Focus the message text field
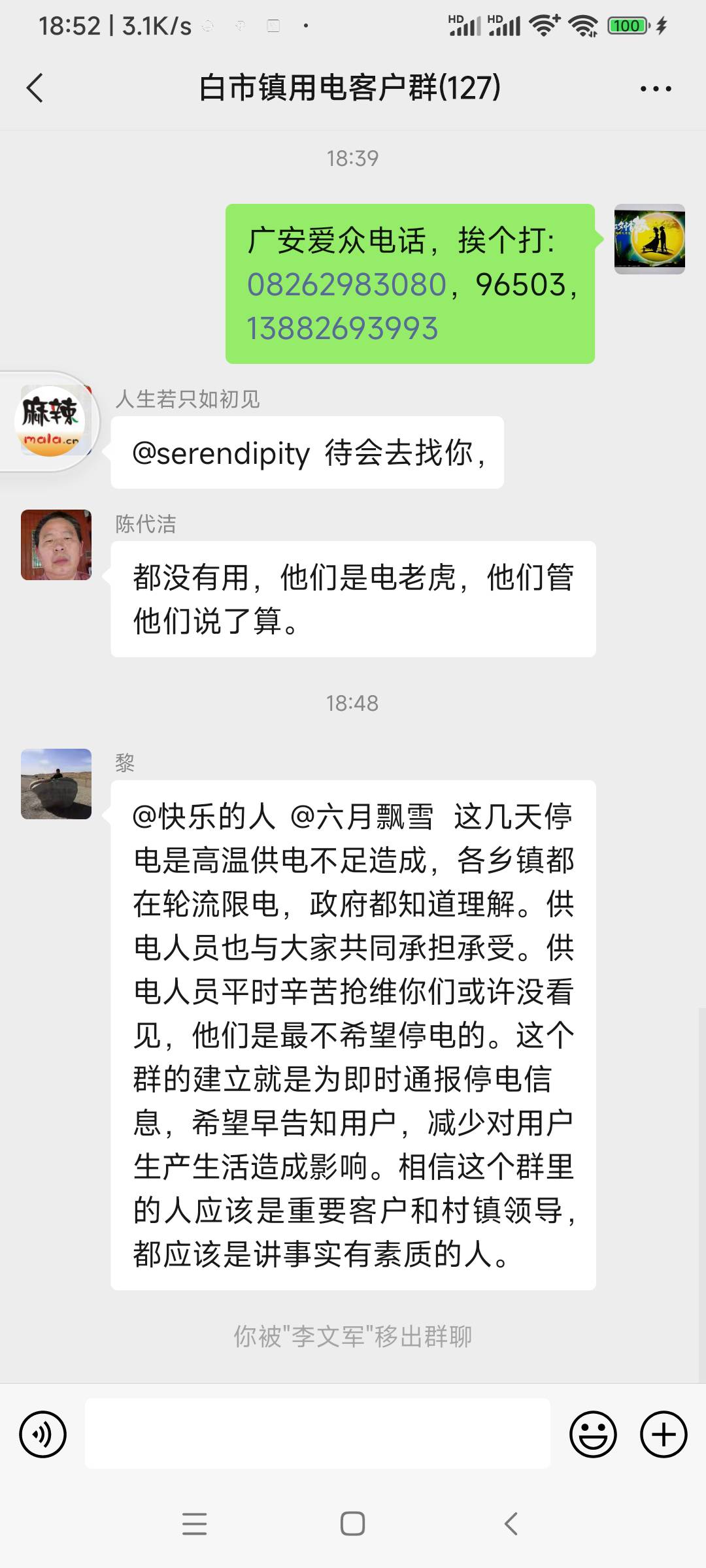 [x=318, y=1433]
